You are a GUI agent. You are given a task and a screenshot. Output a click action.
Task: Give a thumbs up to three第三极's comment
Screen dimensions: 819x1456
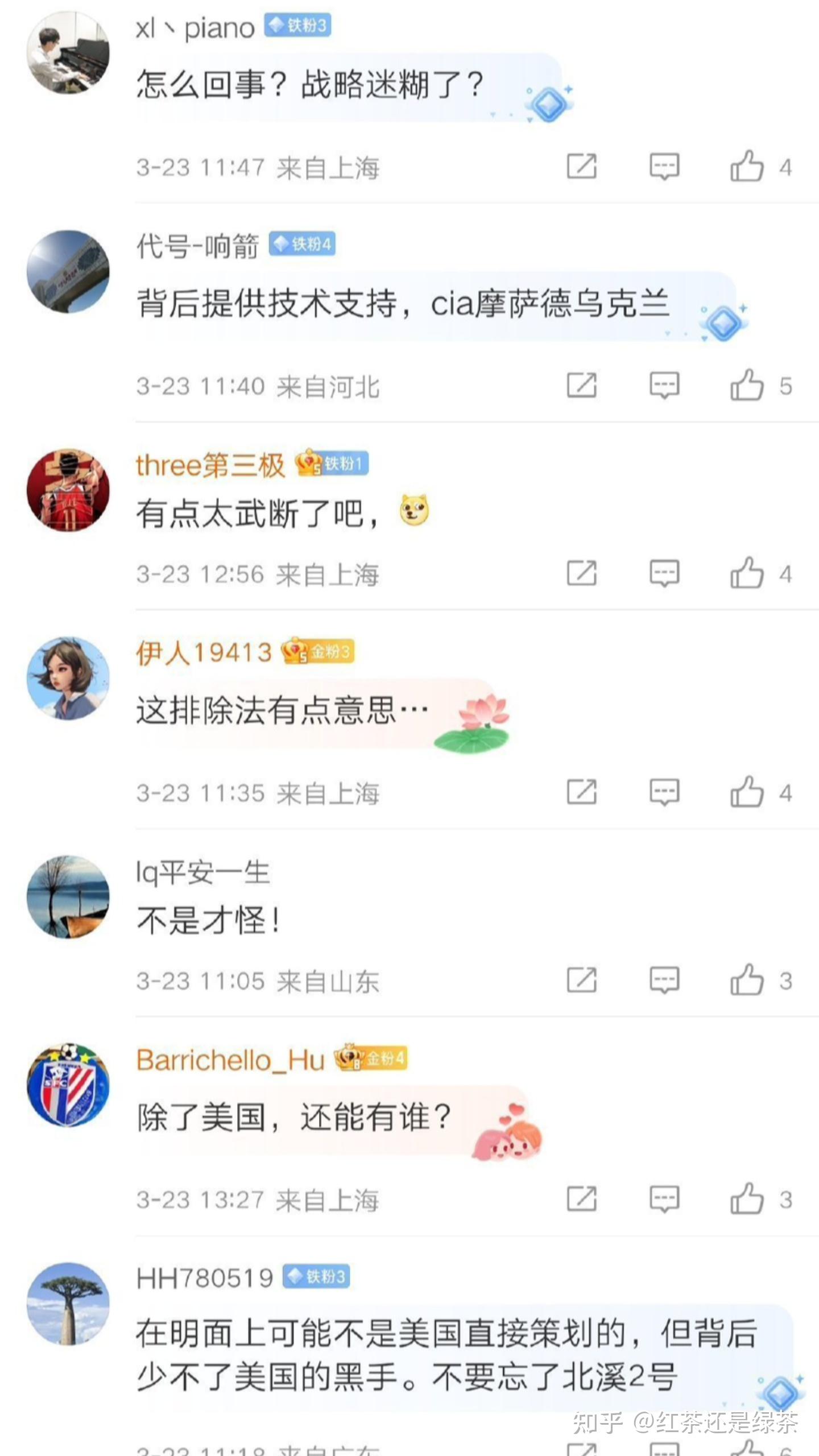747,573
